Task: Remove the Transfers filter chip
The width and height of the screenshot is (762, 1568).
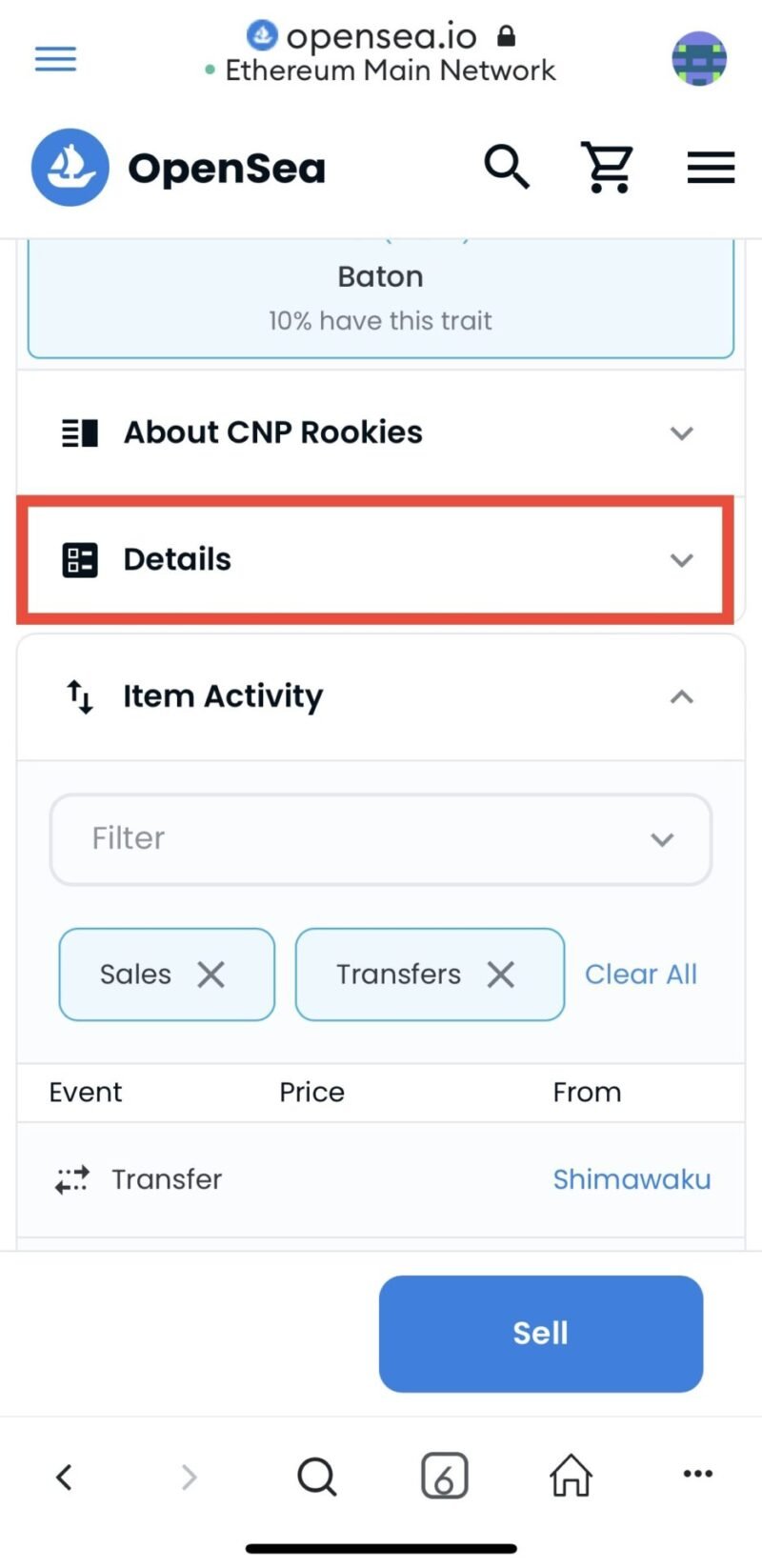Action: pyautogui.click(x=500, y=975)
